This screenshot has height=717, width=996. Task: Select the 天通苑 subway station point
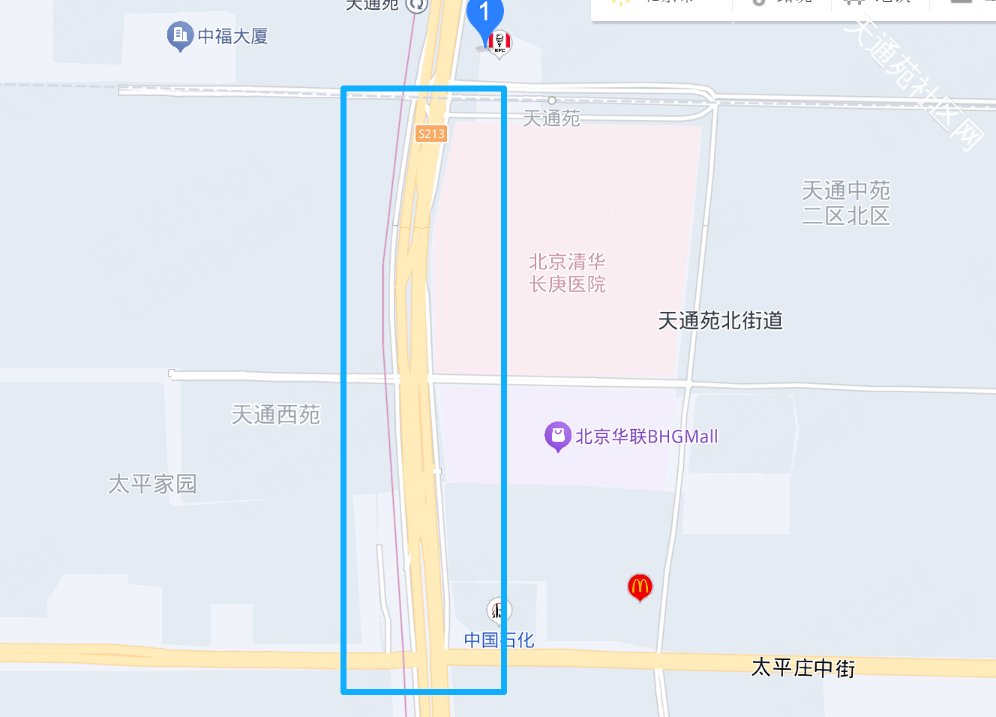point(552,101)
